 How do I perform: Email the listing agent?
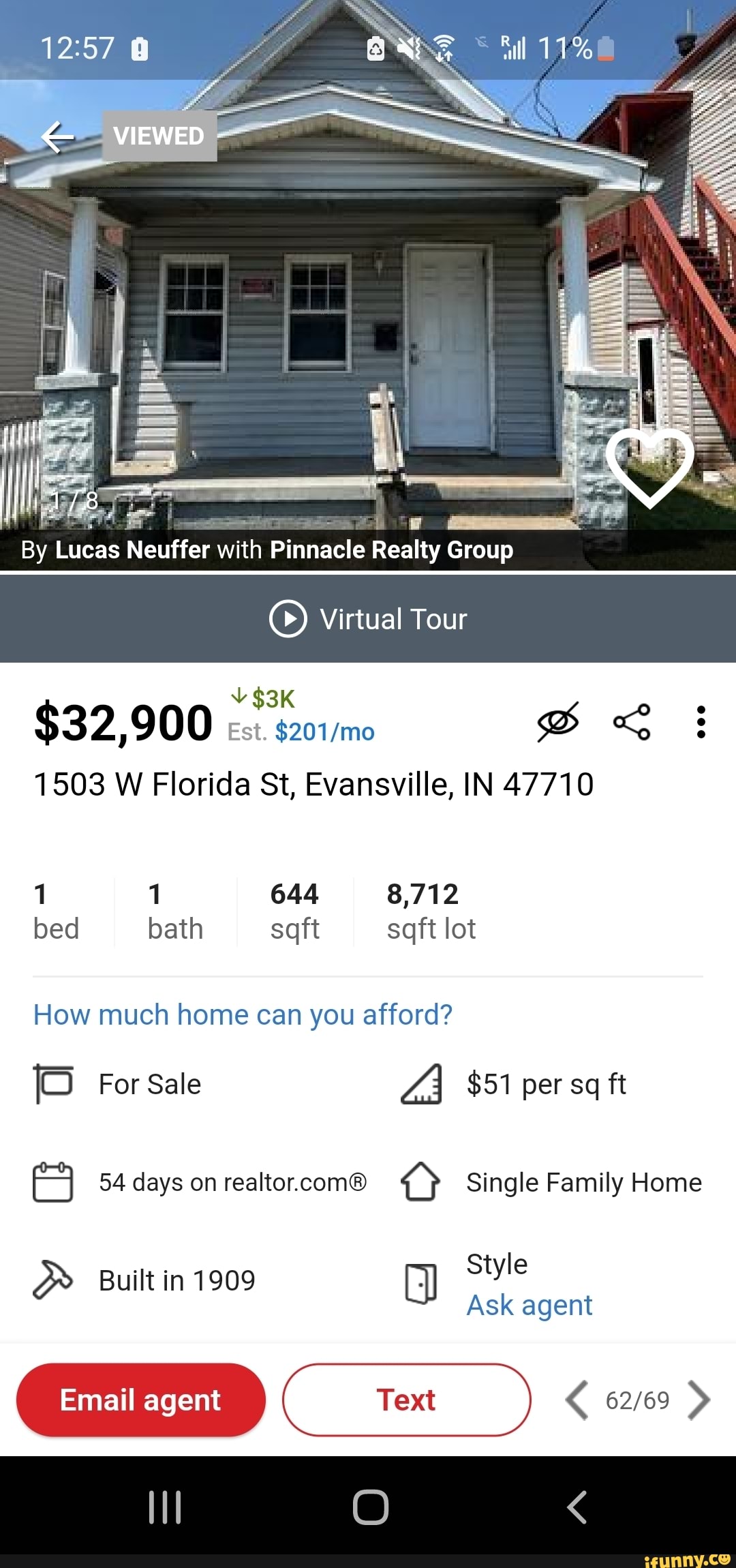tap(140, 1400)
